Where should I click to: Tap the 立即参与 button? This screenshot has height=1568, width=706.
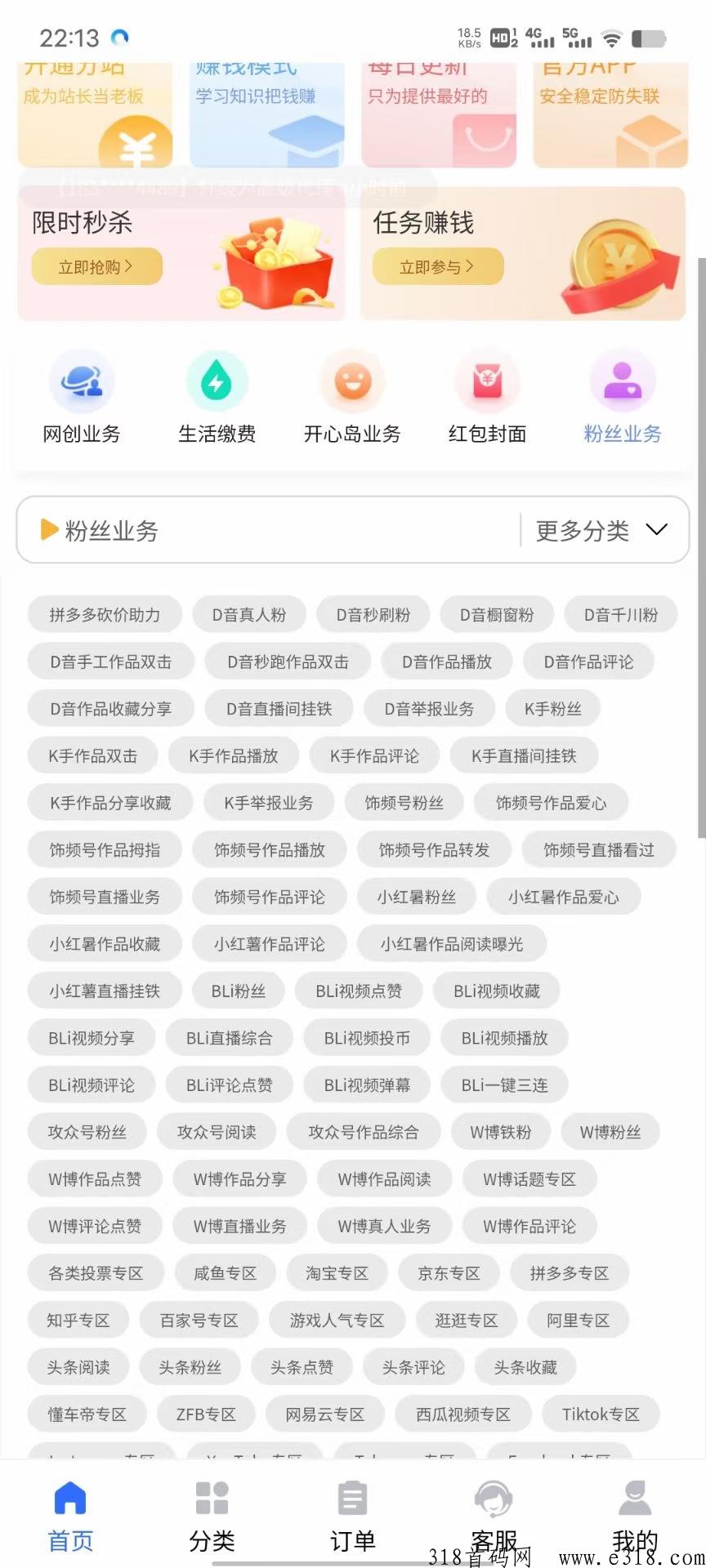coord(437,267)
